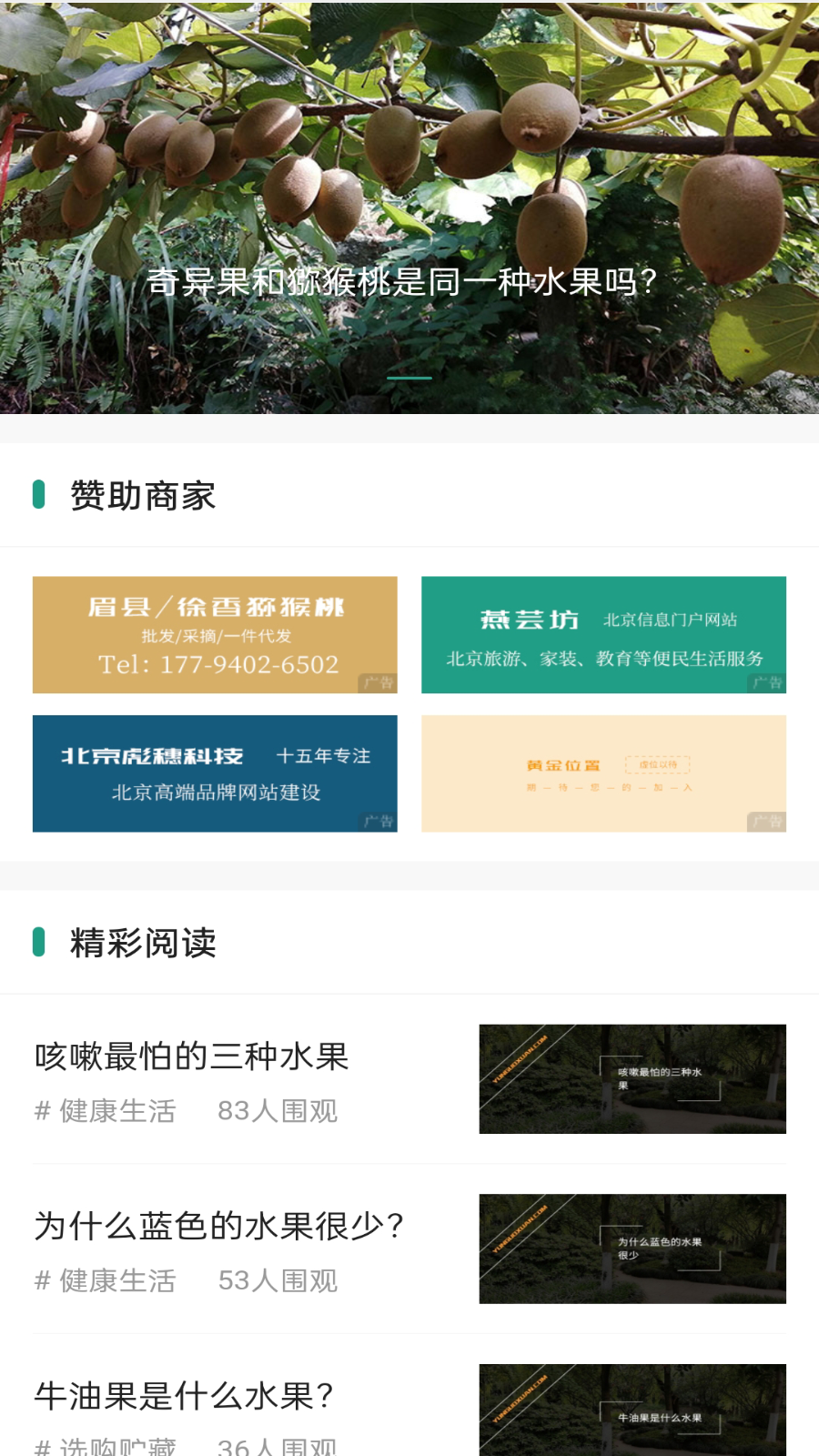
Task: Open the 黄金位置 ad slot banner
Action: tap(603, 773)
